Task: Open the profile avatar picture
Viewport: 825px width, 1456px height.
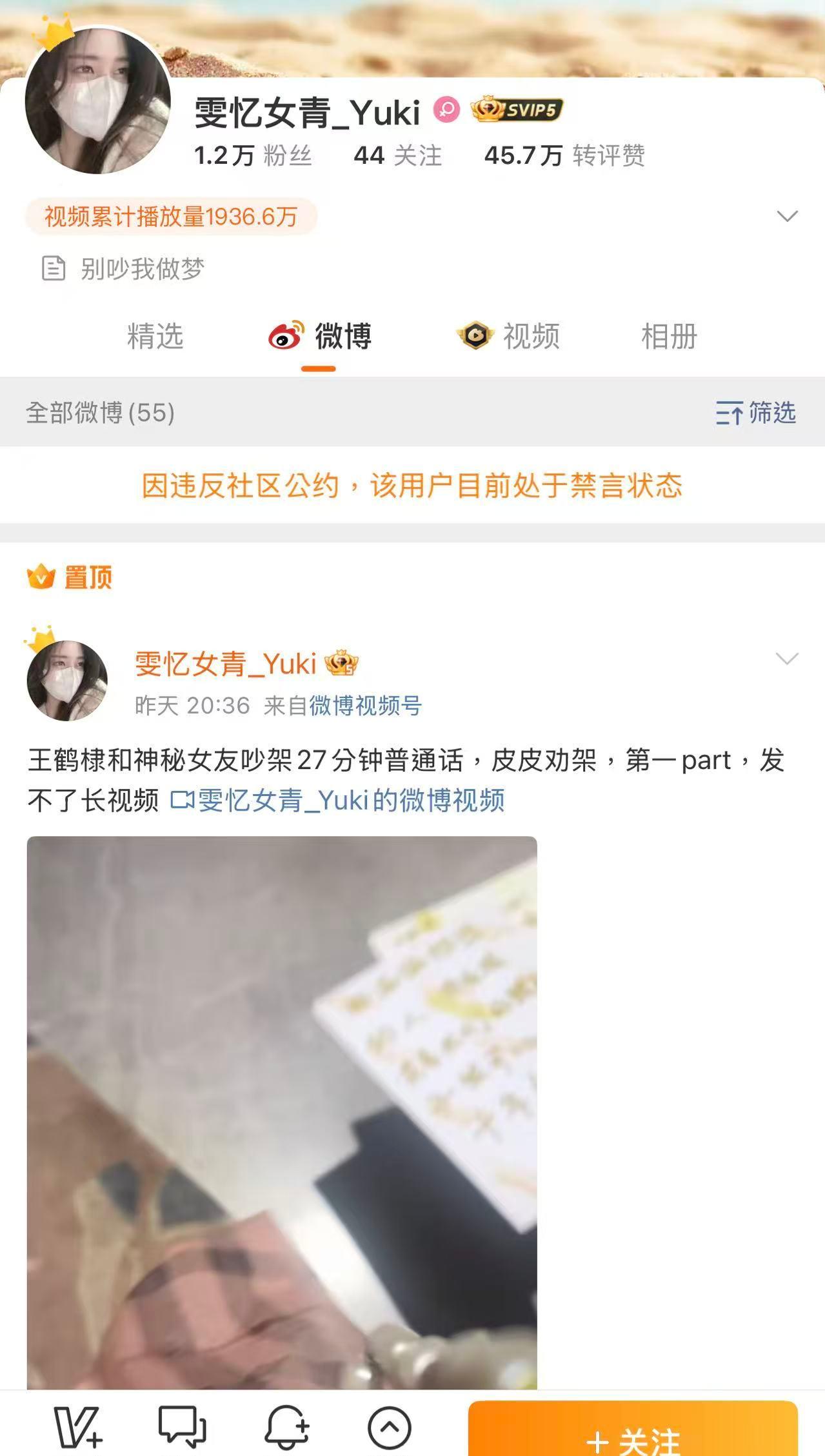Action: [98, 101]
